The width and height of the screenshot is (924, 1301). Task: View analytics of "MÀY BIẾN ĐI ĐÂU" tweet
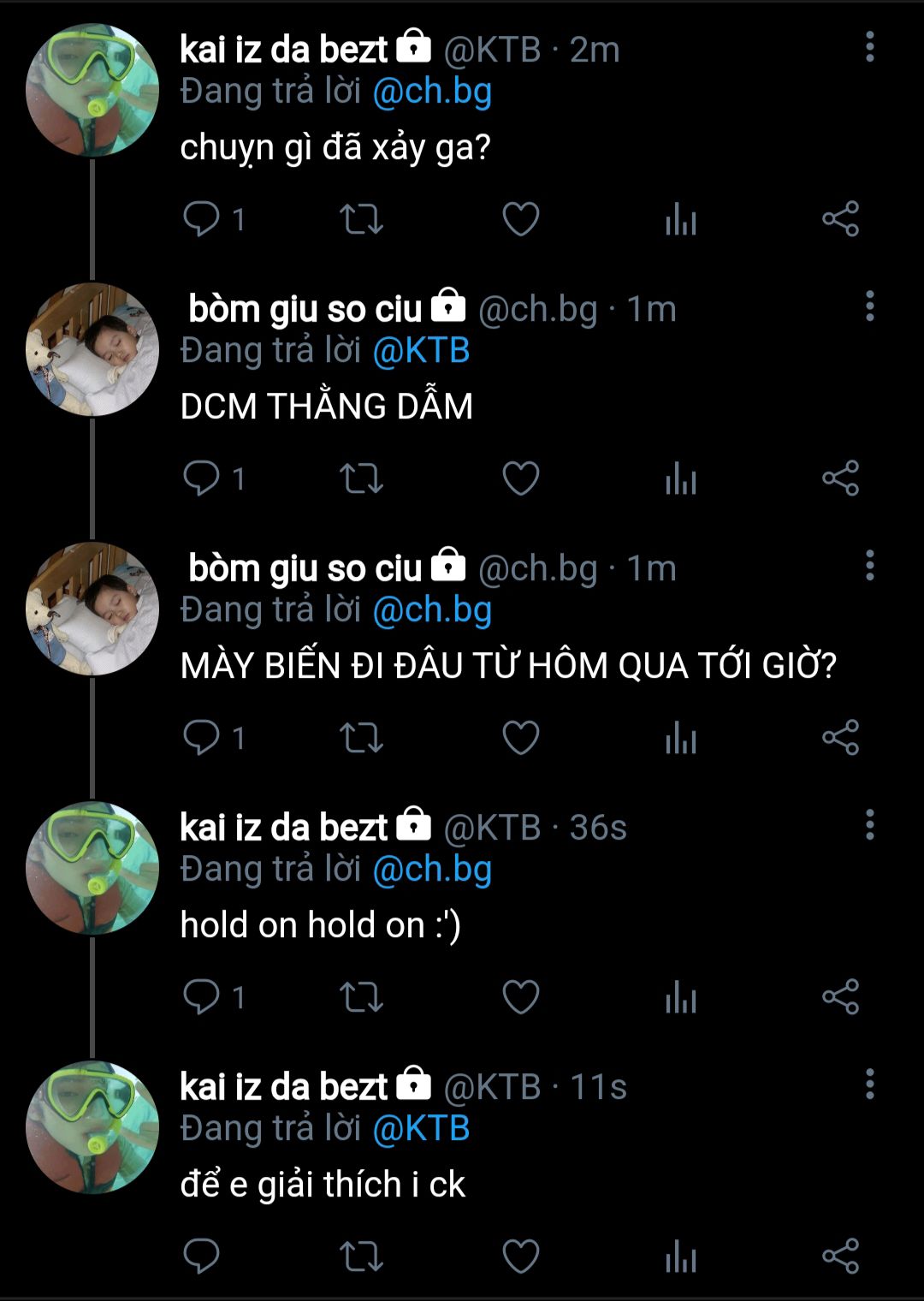[681, 738]
